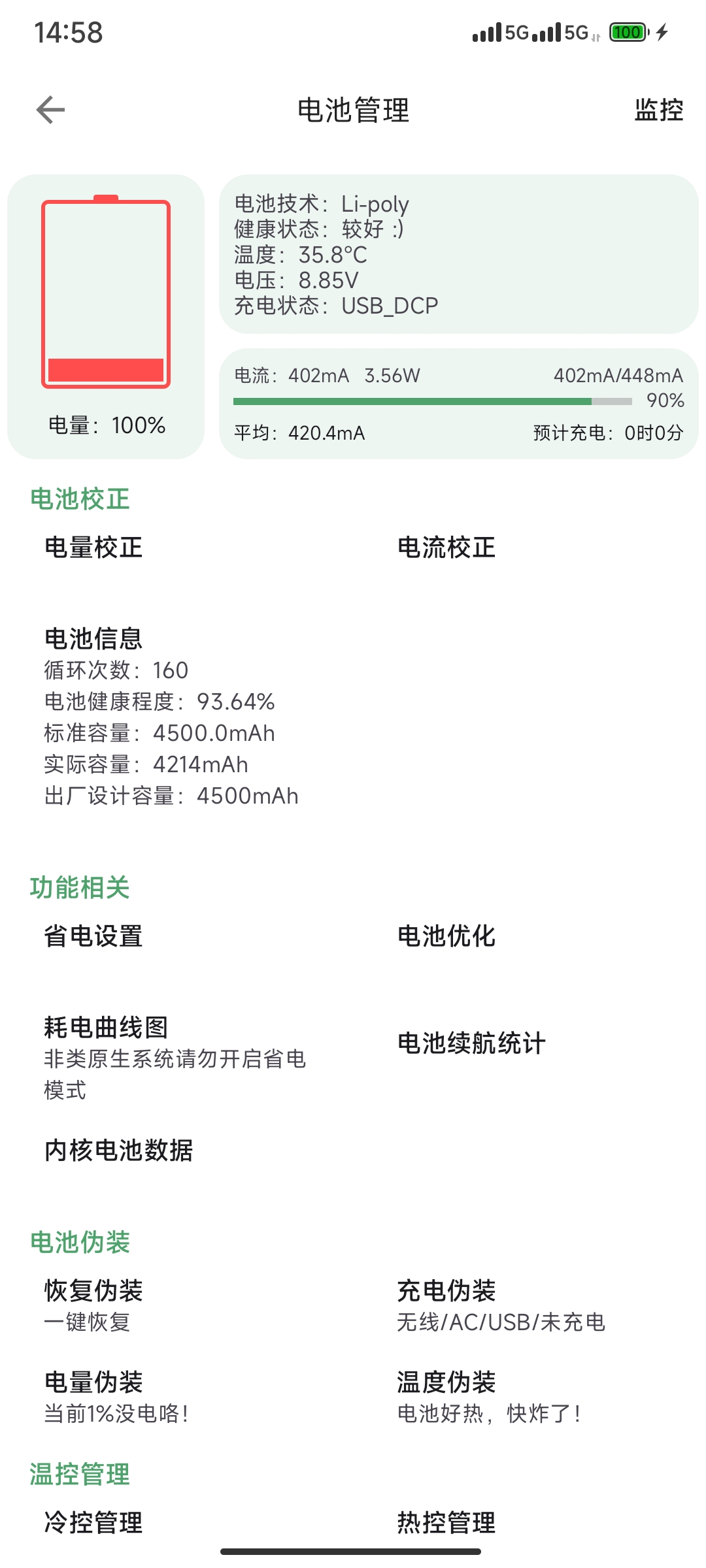Viewport: 706px width, 1568px height.
Task: Go back using the top-left arrow
Action: coord(50,110)
